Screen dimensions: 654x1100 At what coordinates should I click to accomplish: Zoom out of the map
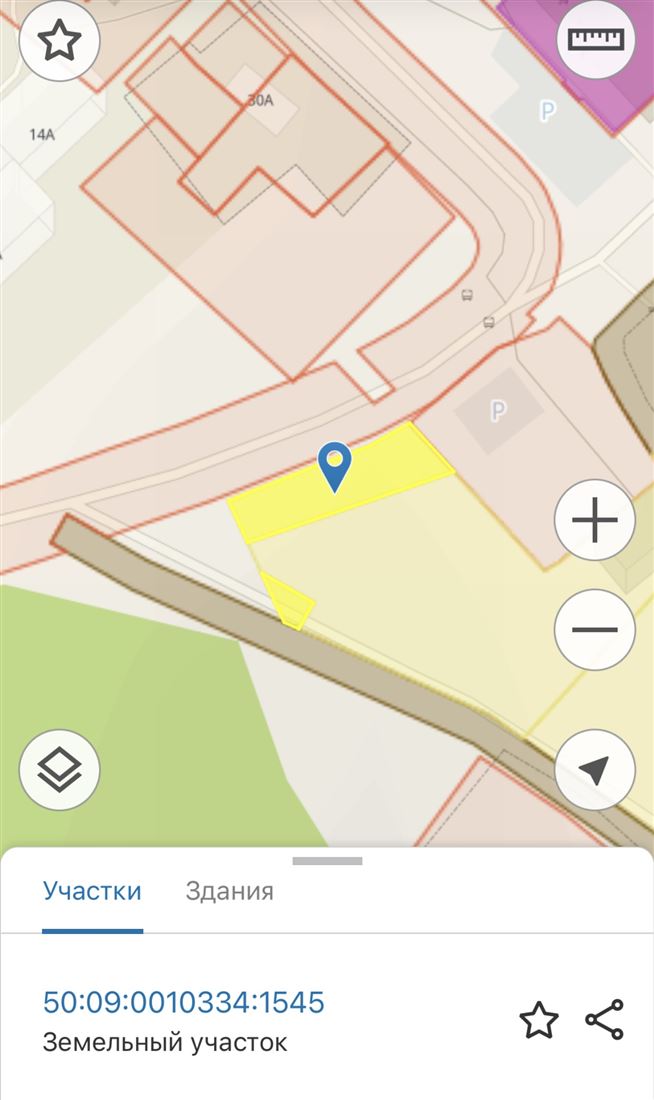[595, 630]
